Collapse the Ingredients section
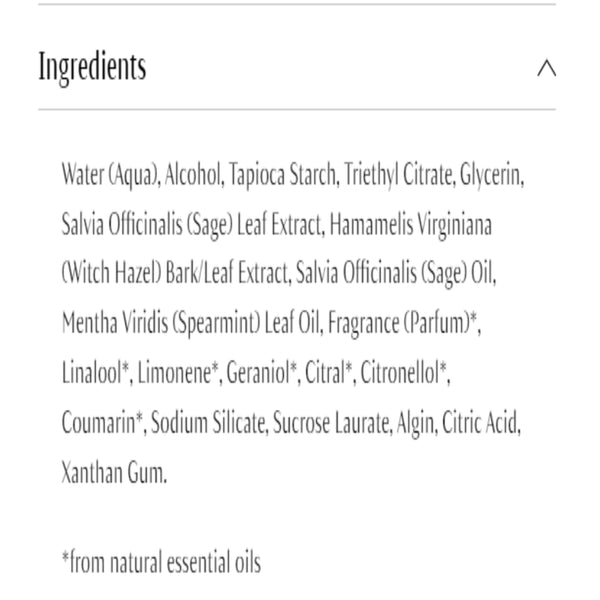This screenshot has width=600, height=600. pyautogui.click(x=545, y=68)
